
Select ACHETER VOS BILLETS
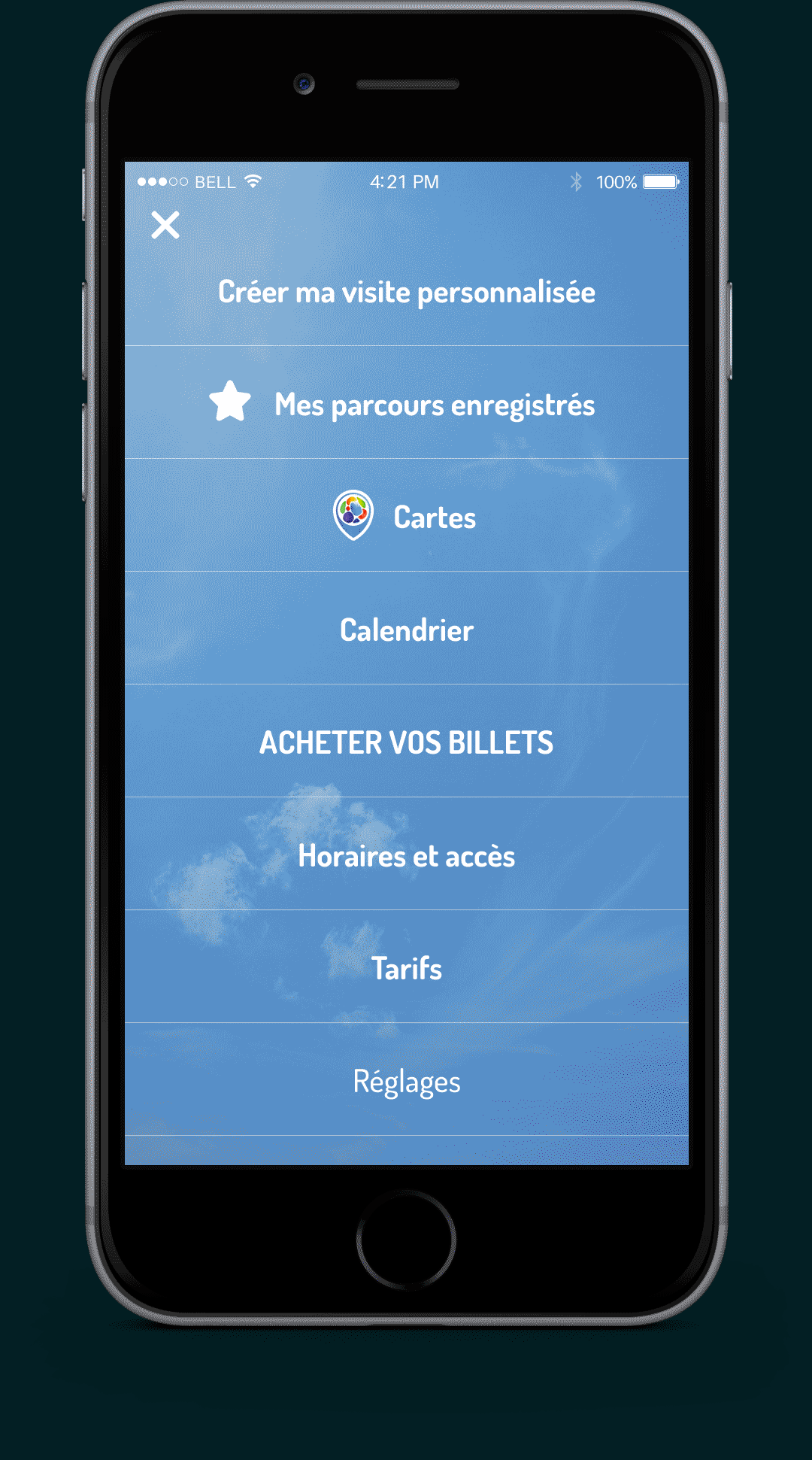click(406, 743)
